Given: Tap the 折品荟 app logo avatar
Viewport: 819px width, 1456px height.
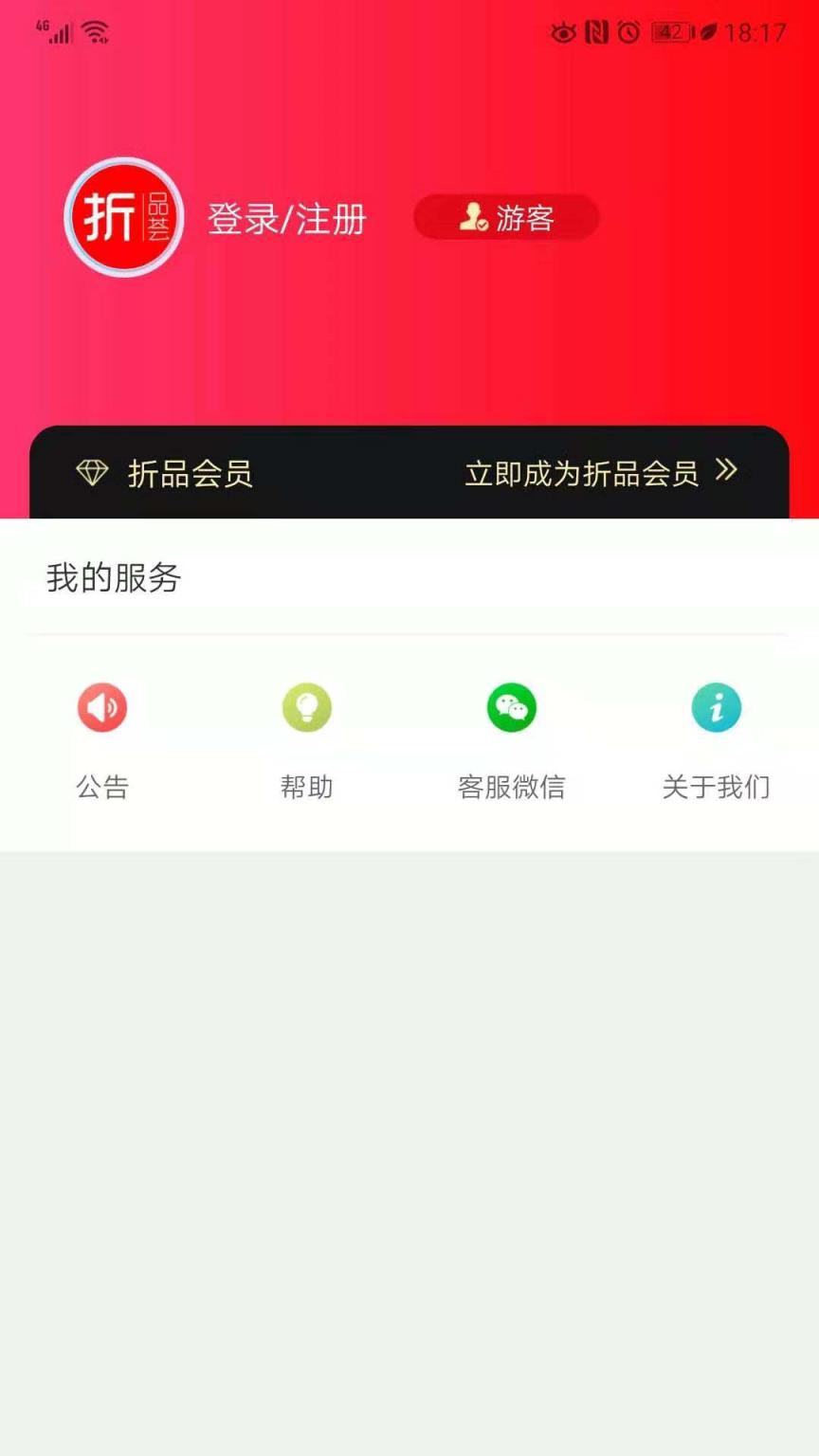Looking at the screenshot, I should click(x=123, y=217).
